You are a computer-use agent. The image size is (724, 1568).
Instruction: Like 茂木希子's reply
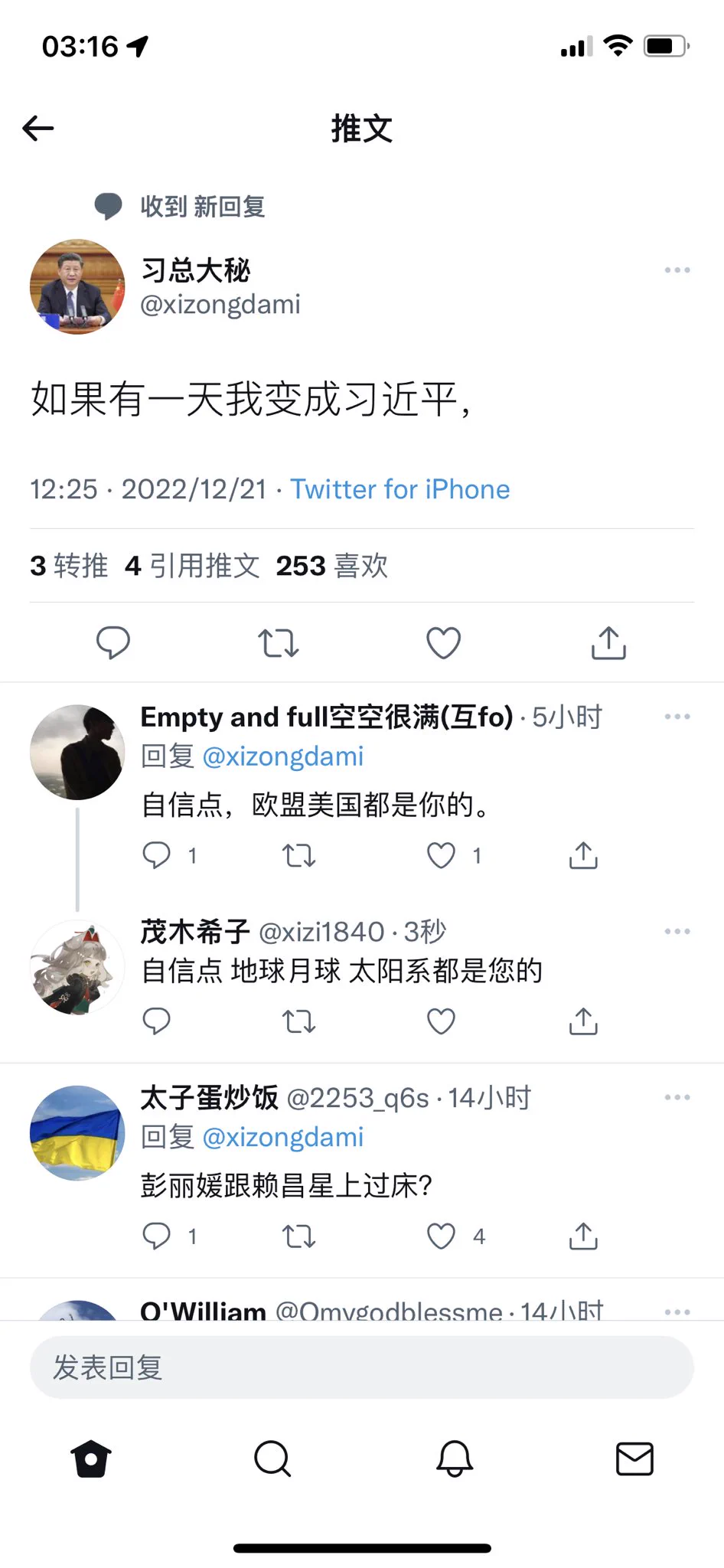[x=441, y=1021]
